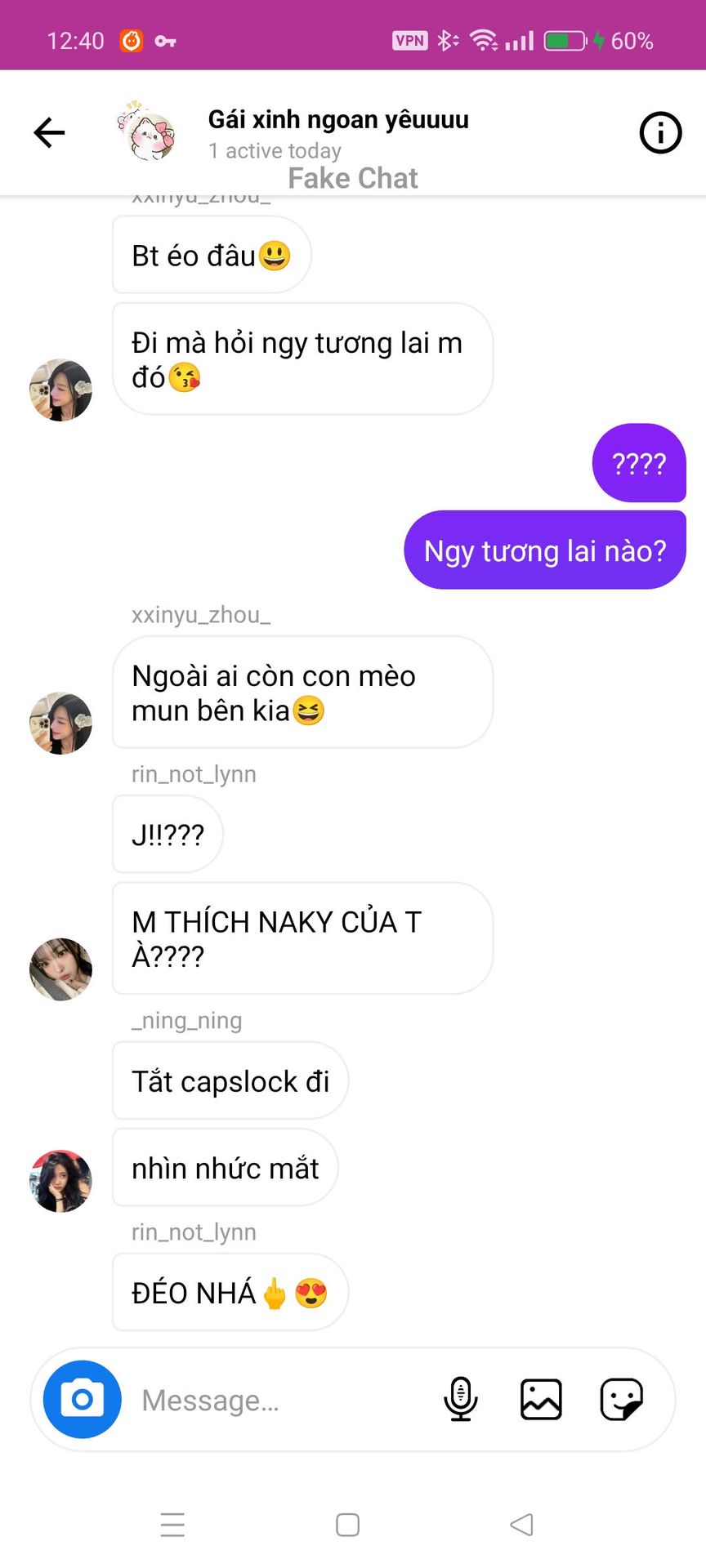
Task: Go back using the header arrow
Action: tap(49, 132)
